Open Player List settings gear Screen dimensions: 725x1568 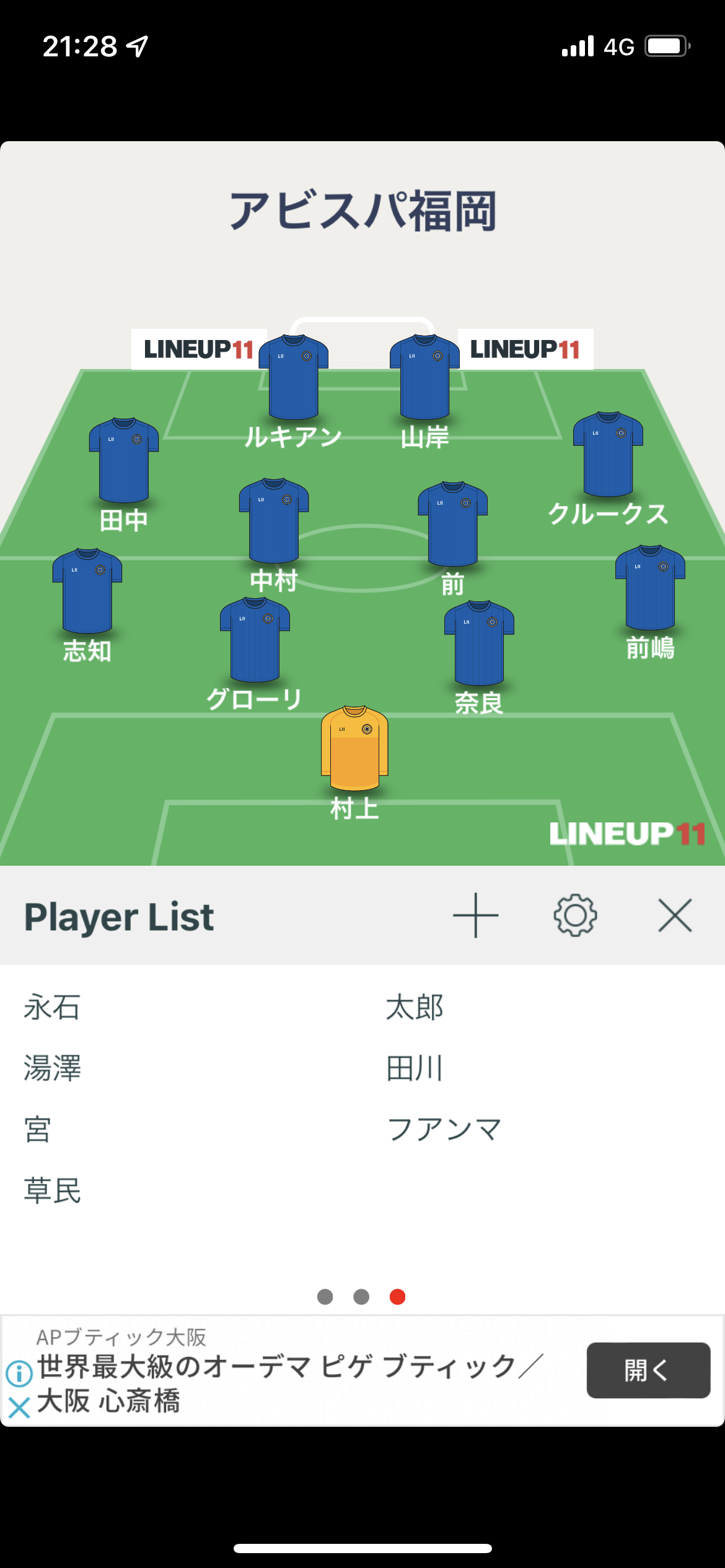(x=575, y=915)
